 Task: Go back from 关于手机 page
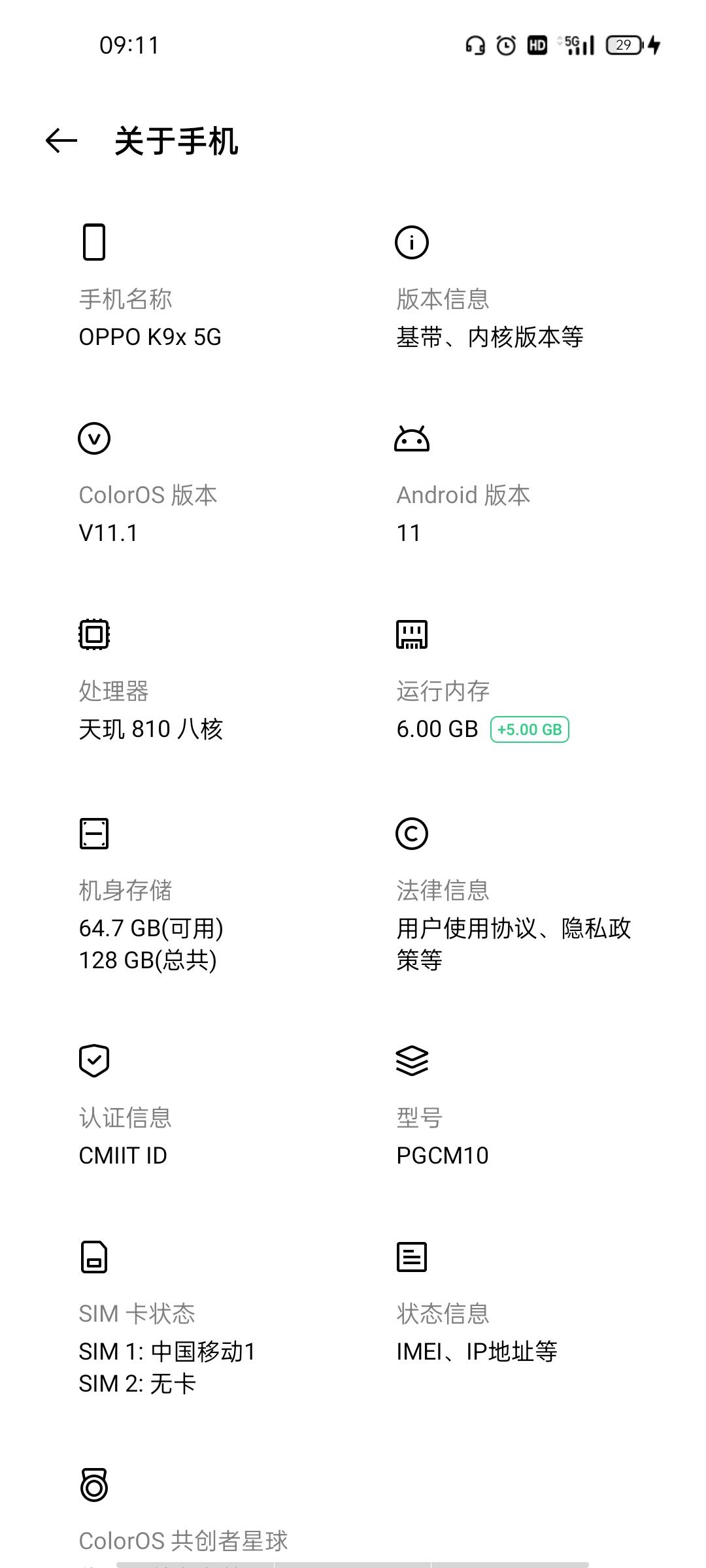(x=61, y=141)
